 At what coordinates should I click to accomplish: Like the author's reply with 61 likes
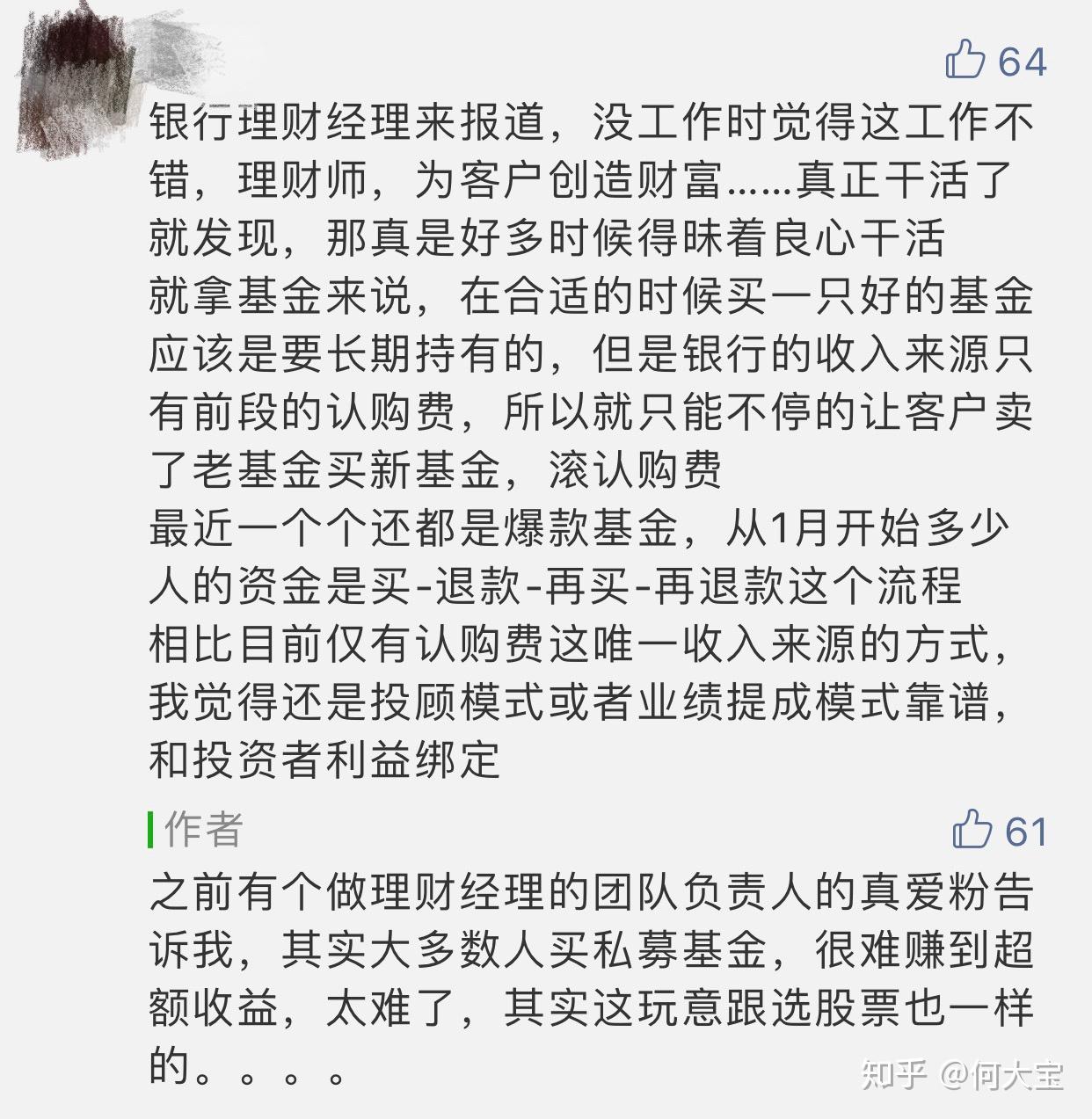(x=972, y=830)
